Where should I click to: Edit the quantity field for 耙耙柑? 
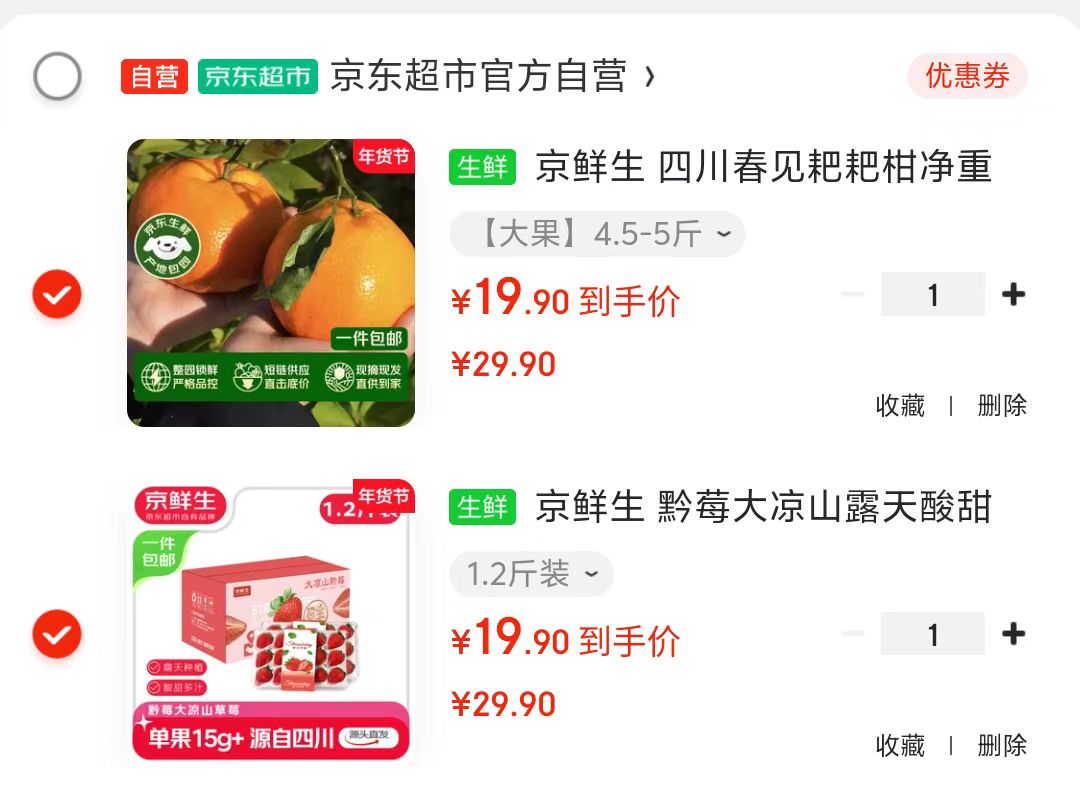(933, 294)
